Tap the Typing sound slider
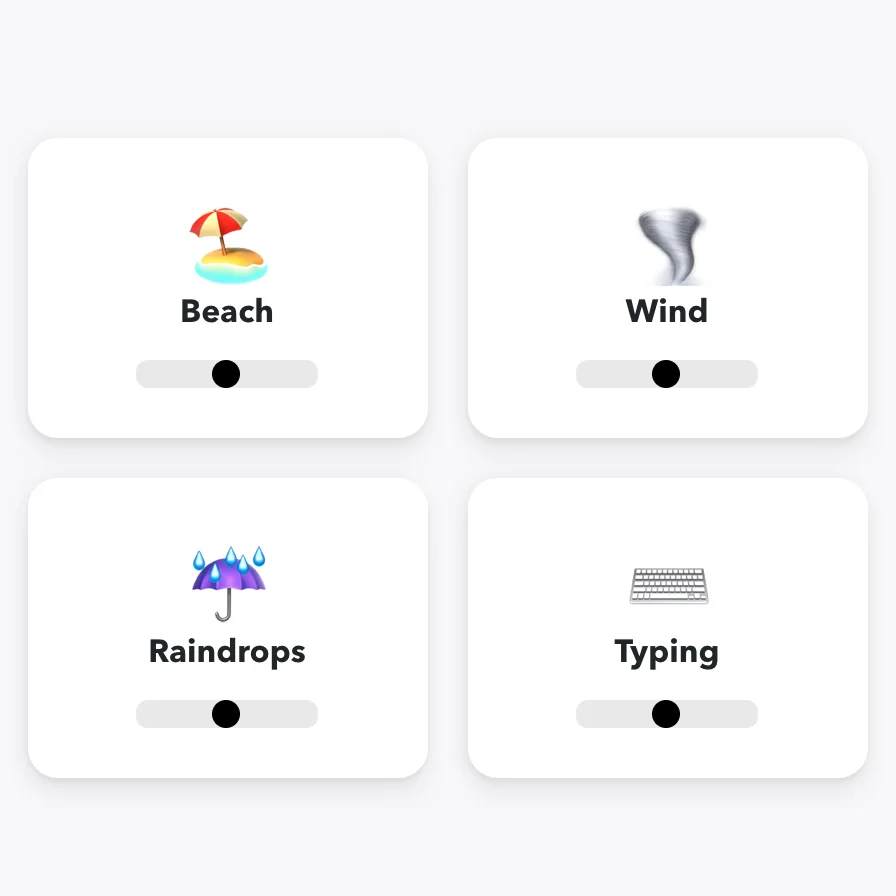Viewport: 896px width, 896px height. [666, 714]
